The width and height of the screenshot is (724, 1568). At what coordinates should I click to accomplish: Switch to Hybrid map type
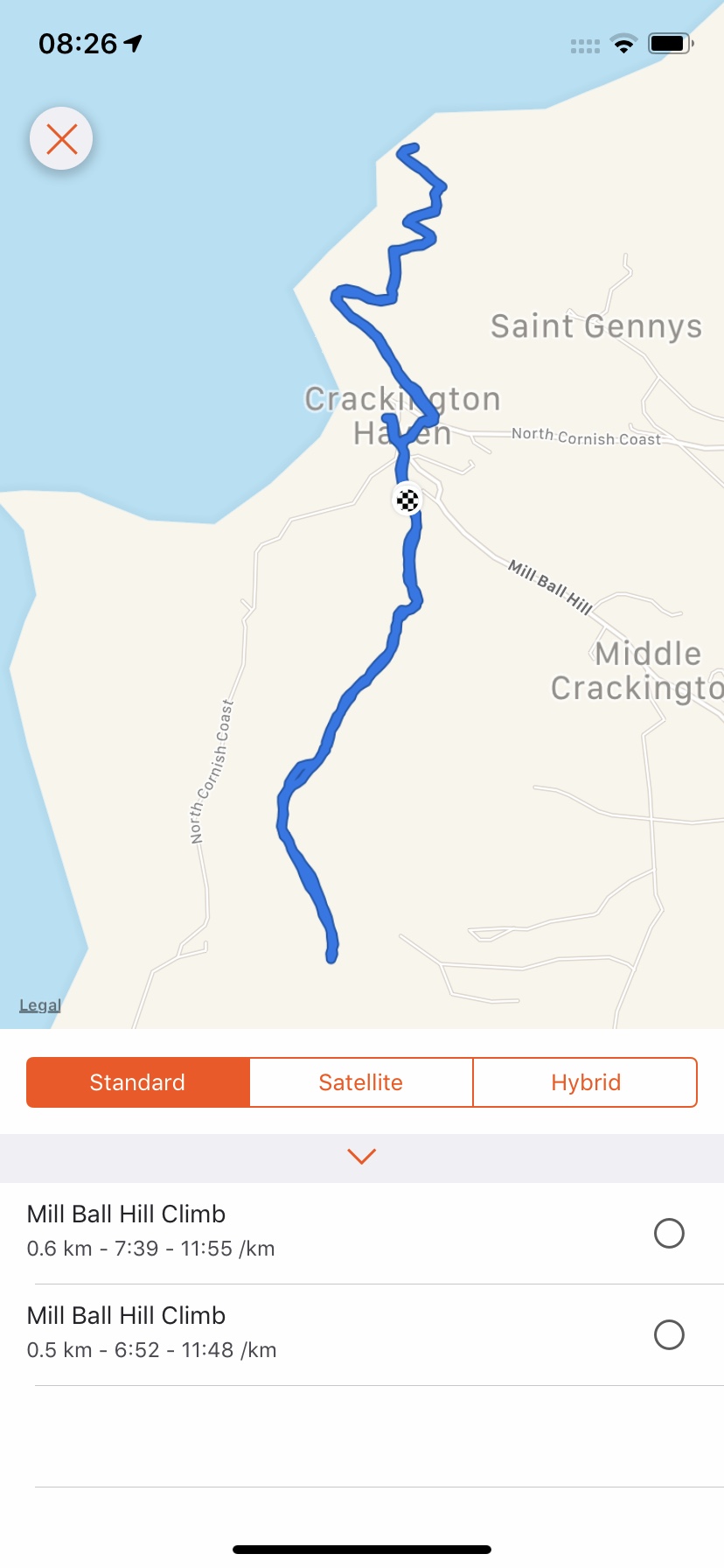(585, 1082)
